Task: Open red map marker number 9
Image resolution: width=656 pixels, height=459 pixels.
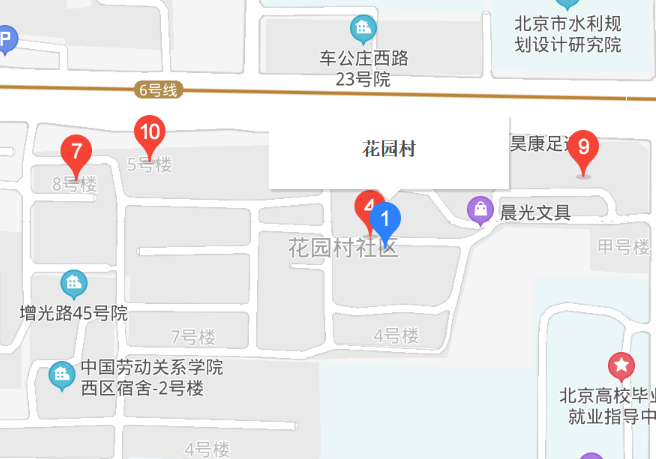Action: [x=584, y=148]
